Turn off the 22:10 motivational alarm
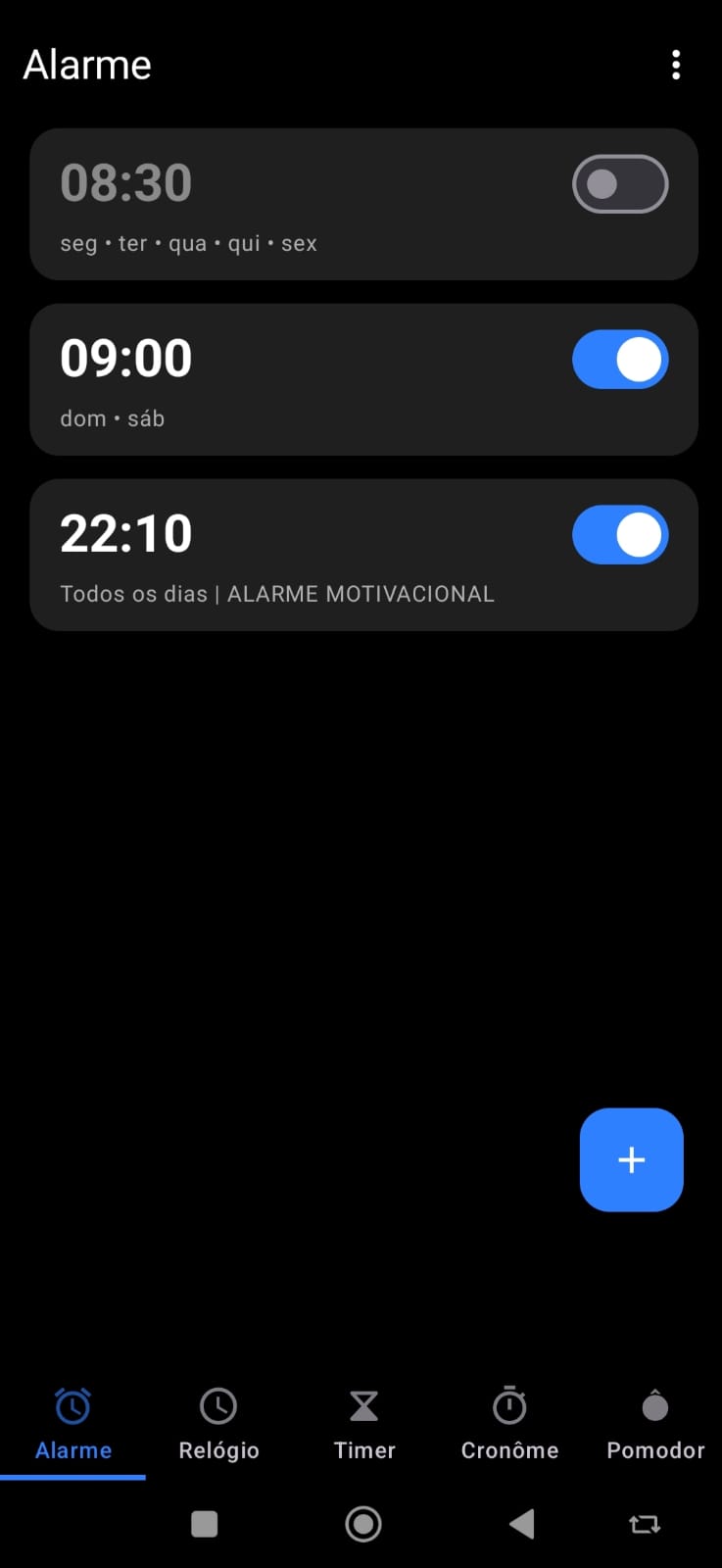This screenshot has width=722, height=1568. click(x=619, y=534)
